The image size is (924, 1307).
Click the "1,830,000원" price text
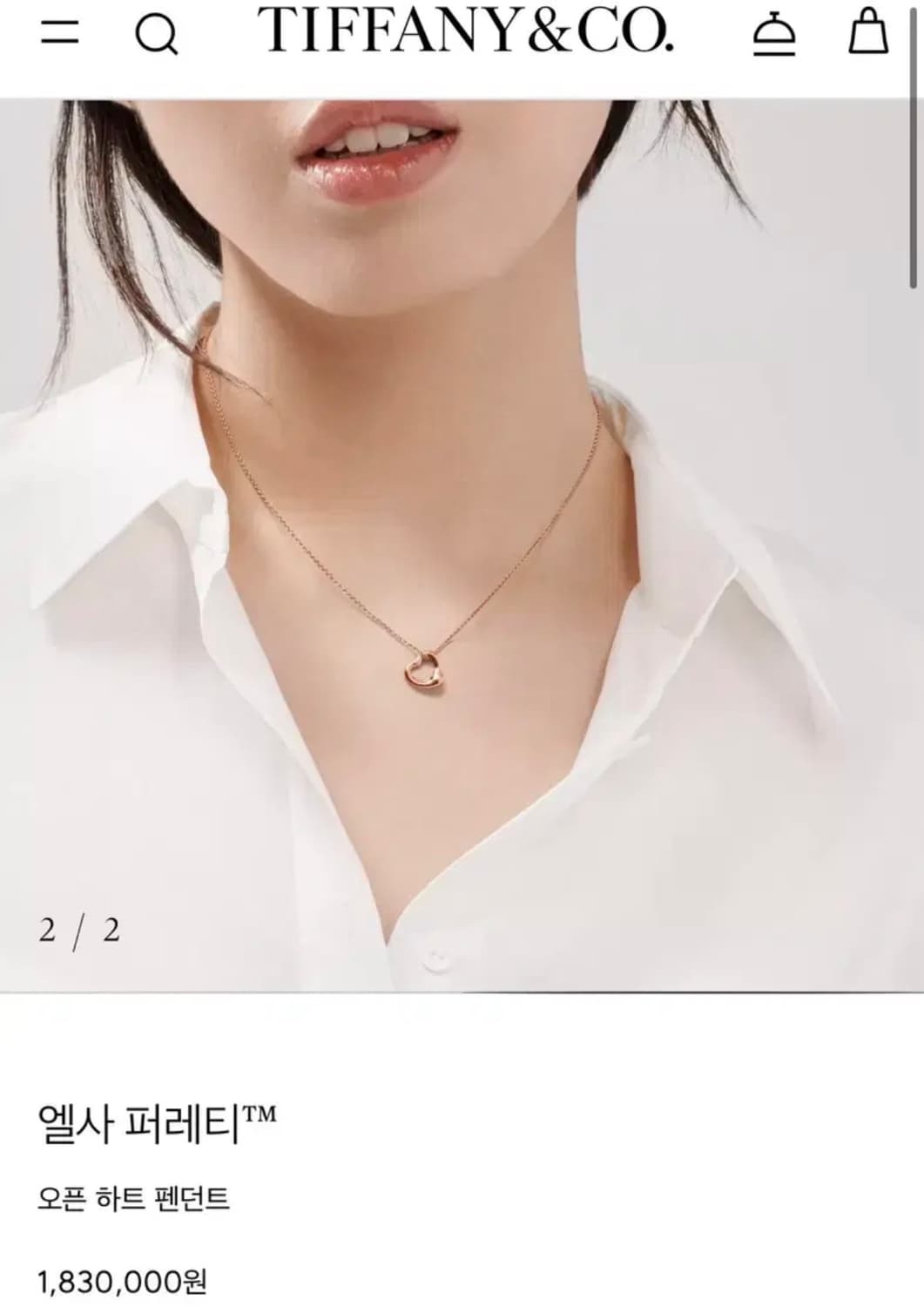122,1281
